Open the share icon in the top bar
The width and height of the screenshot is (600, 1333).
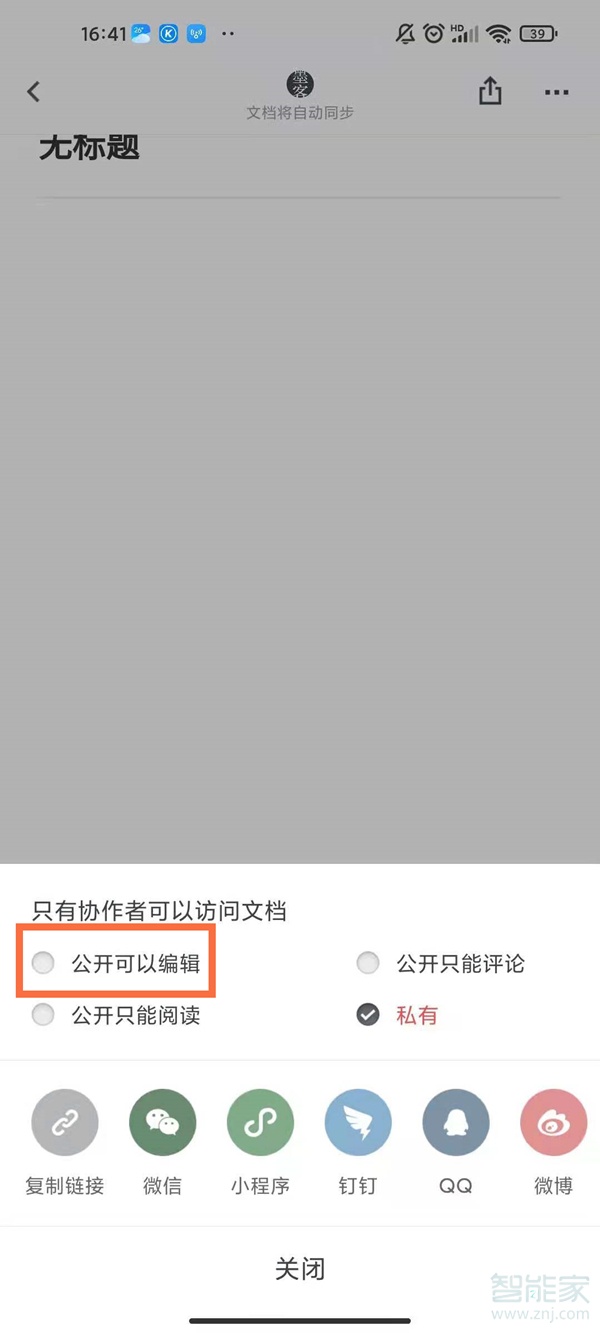[x=490, y=92]
